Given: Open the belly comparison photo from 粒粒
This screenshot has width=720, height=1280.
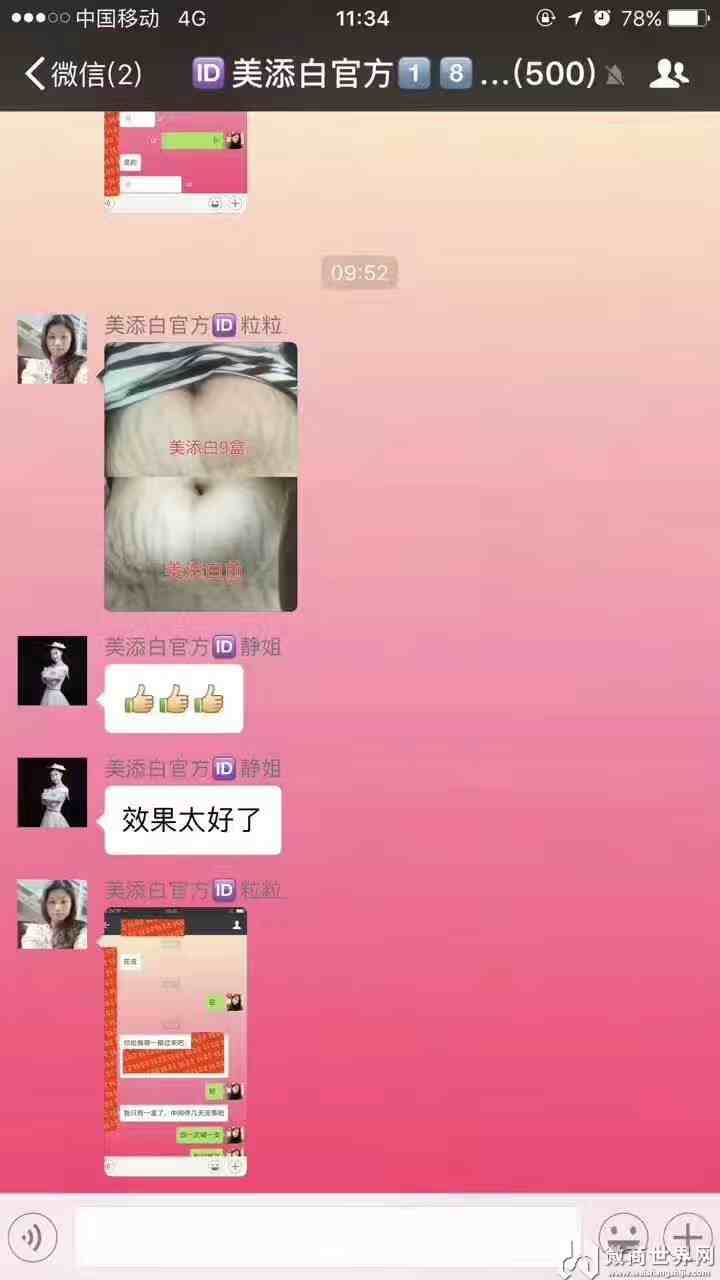Looking at the screenshot, I should click(201, 477).
